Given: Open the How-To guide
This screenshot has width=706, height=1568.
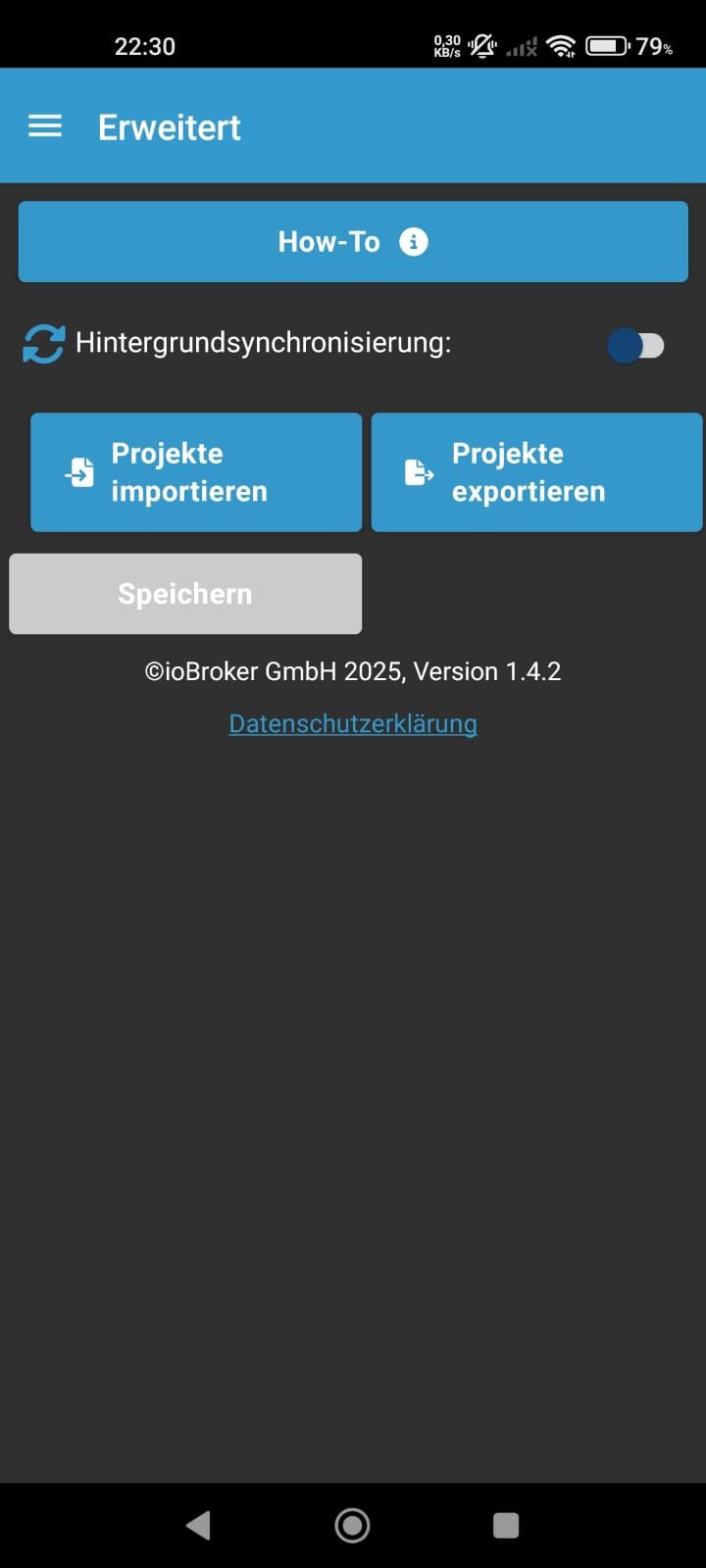Looking at the screenshot, I should coord(352,241).
